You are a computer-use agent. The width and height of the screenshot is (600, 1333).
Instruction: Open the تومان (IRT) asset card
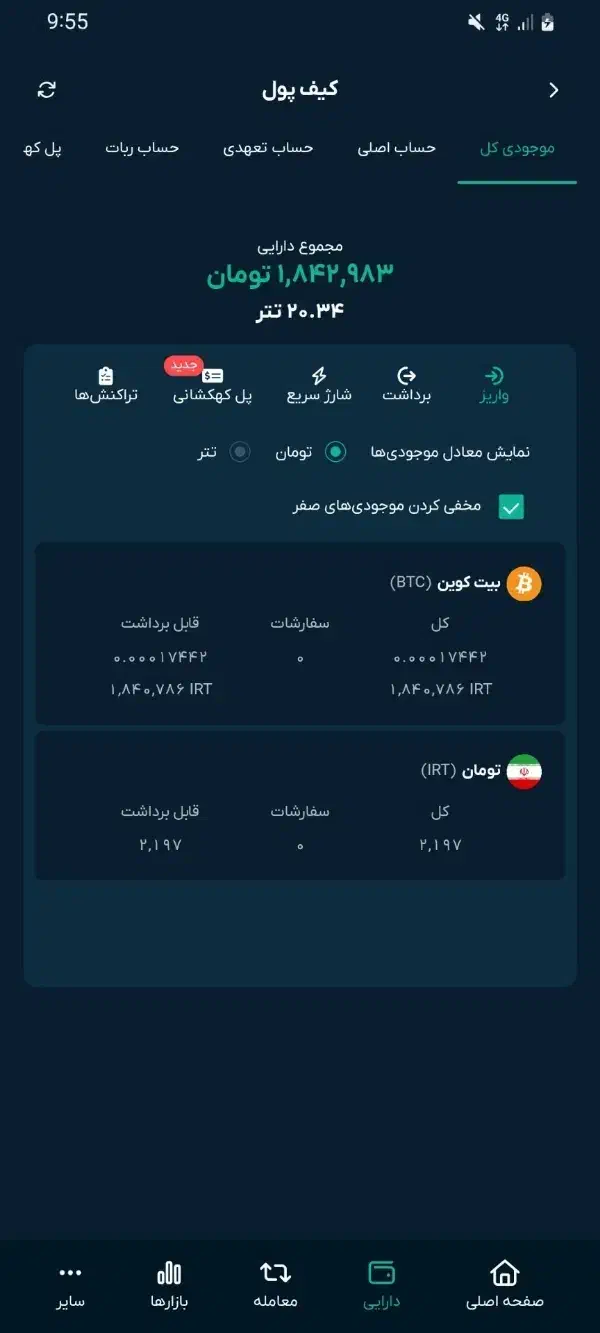pos(300,806)
